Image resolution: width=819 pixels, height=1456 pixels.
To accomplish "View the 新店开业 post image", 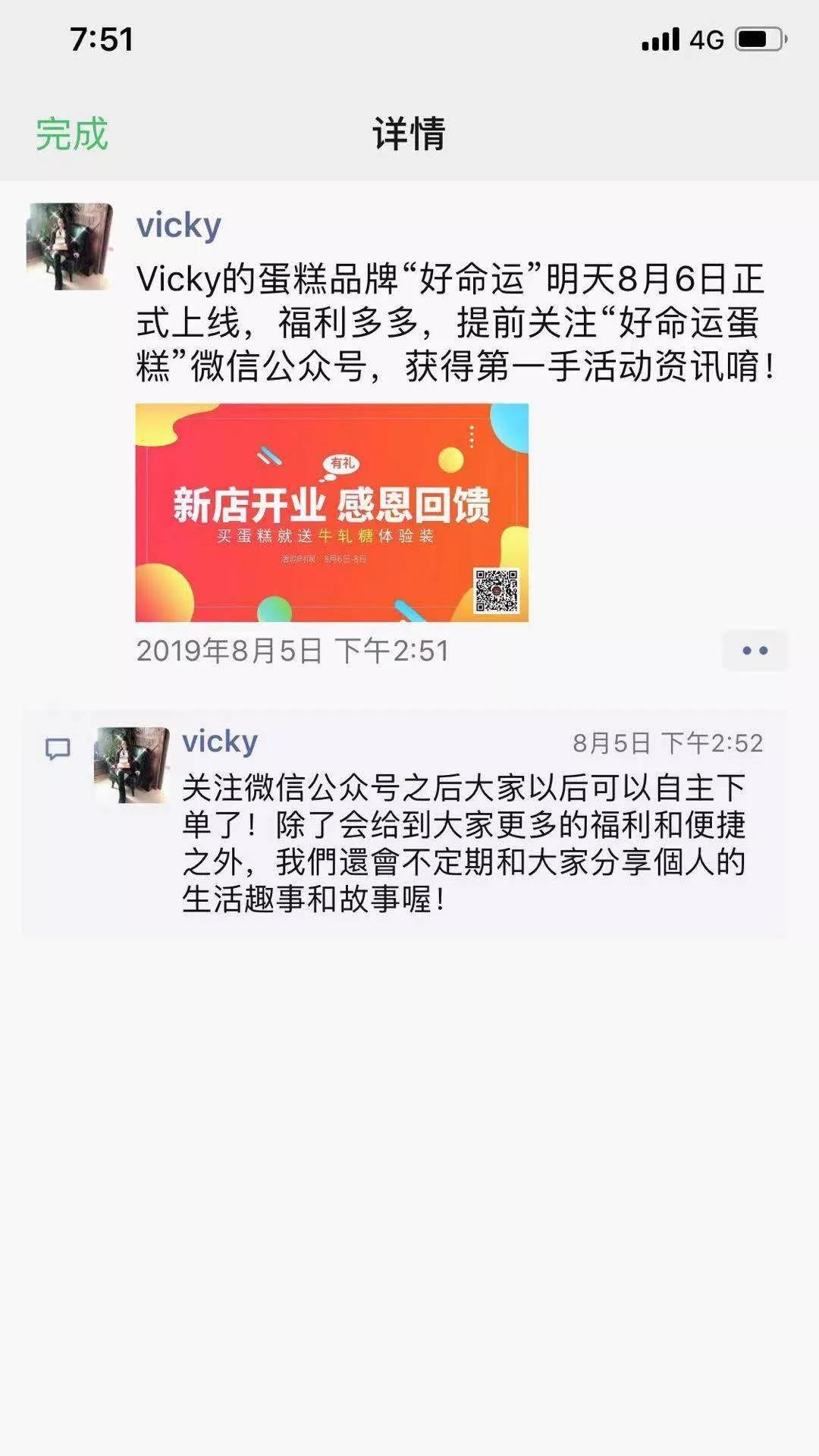I will [331, 513].
